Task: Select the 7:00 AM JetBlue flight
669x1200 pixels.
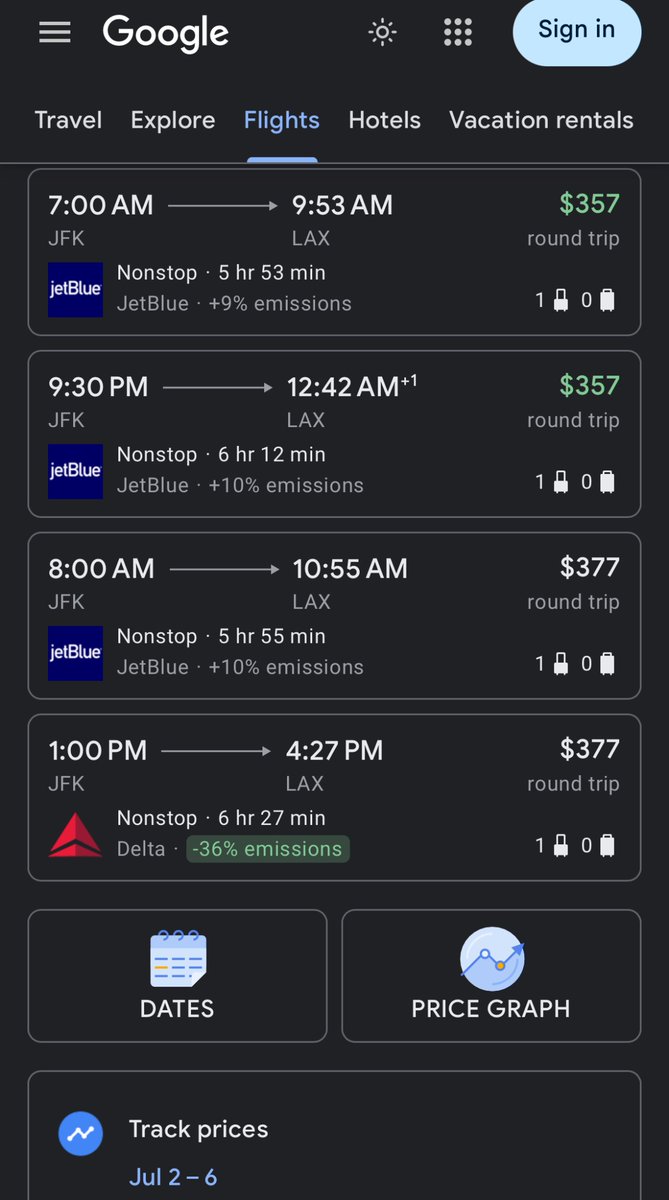Action: pos(334,252)
